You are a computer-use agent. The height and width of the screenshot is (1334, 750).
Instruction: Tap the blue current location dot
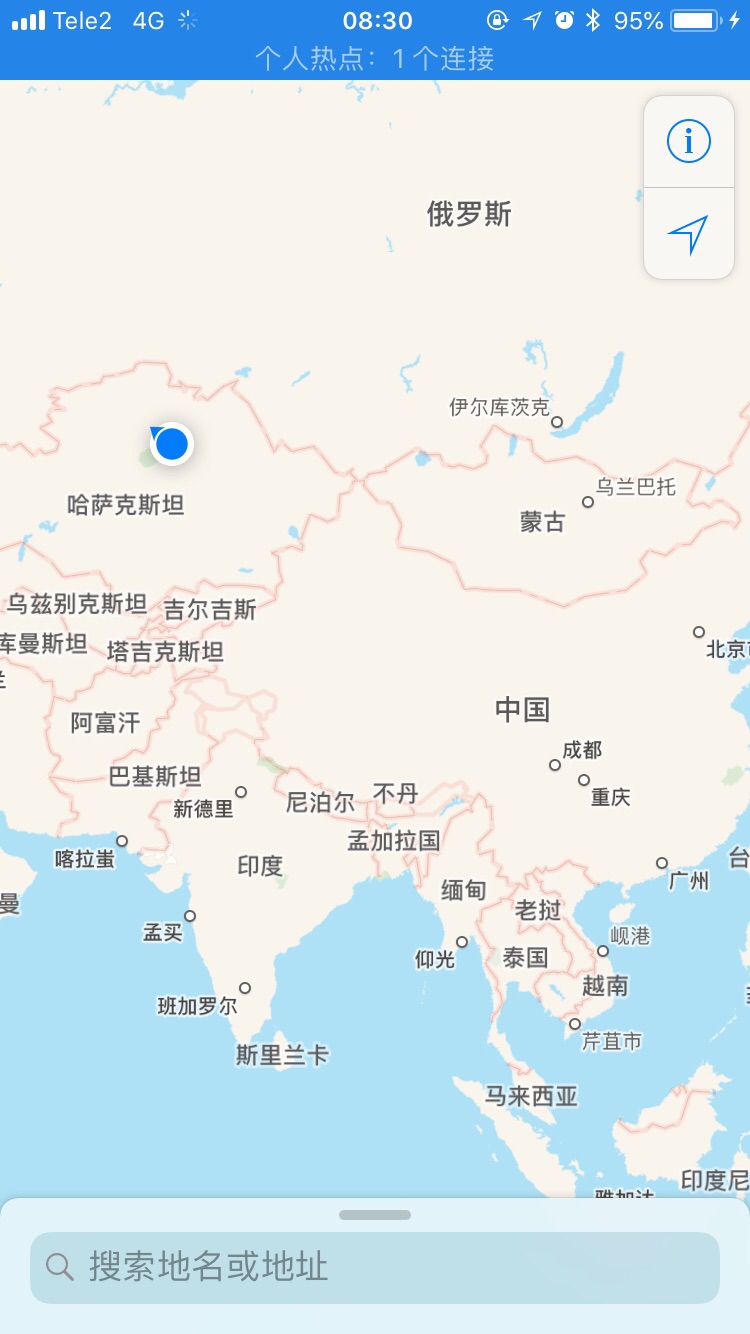point(172,443)
